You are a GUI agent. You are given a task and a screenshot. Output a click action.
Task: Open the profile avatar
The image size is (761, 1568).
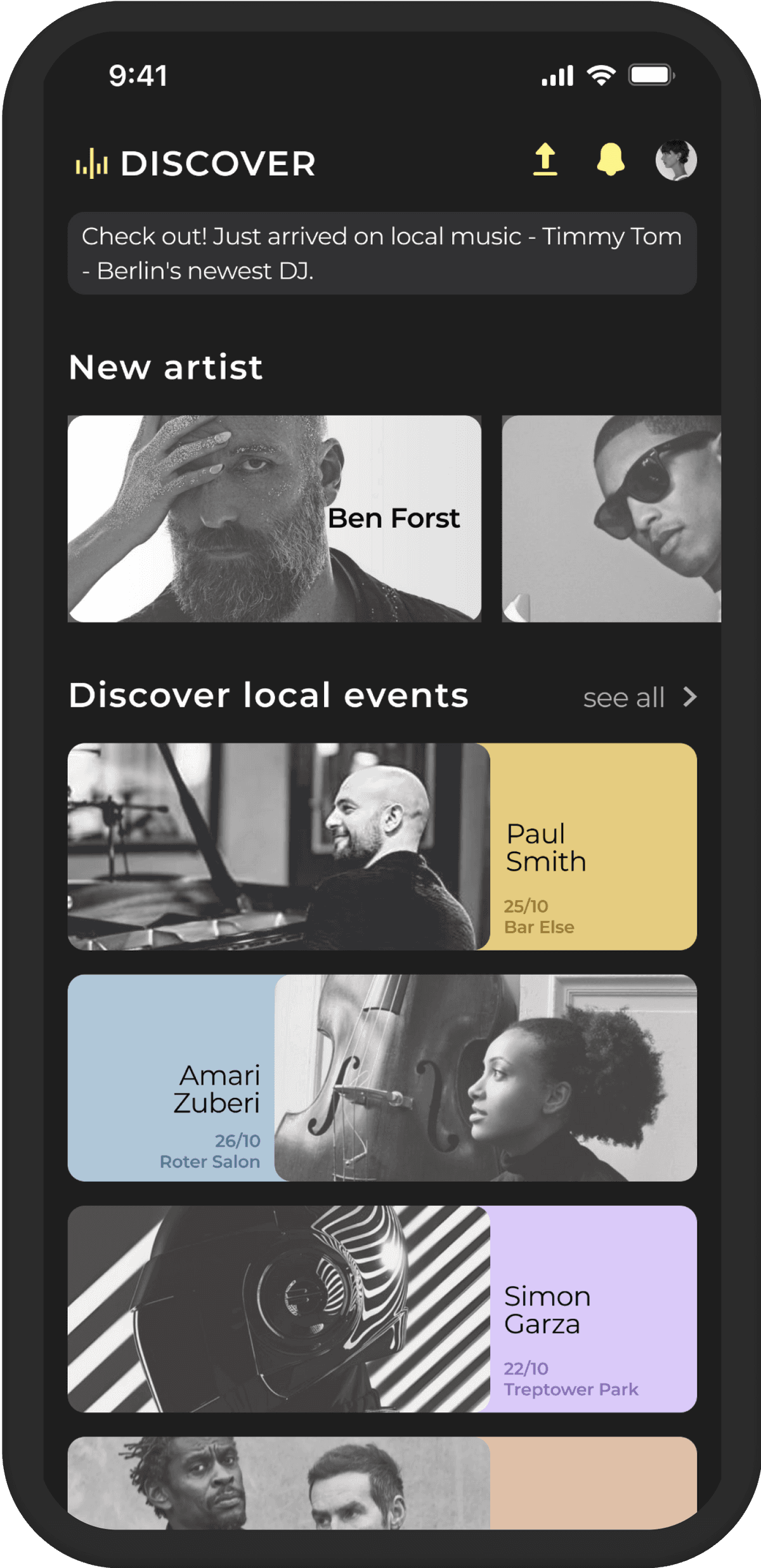click(676, 160)
